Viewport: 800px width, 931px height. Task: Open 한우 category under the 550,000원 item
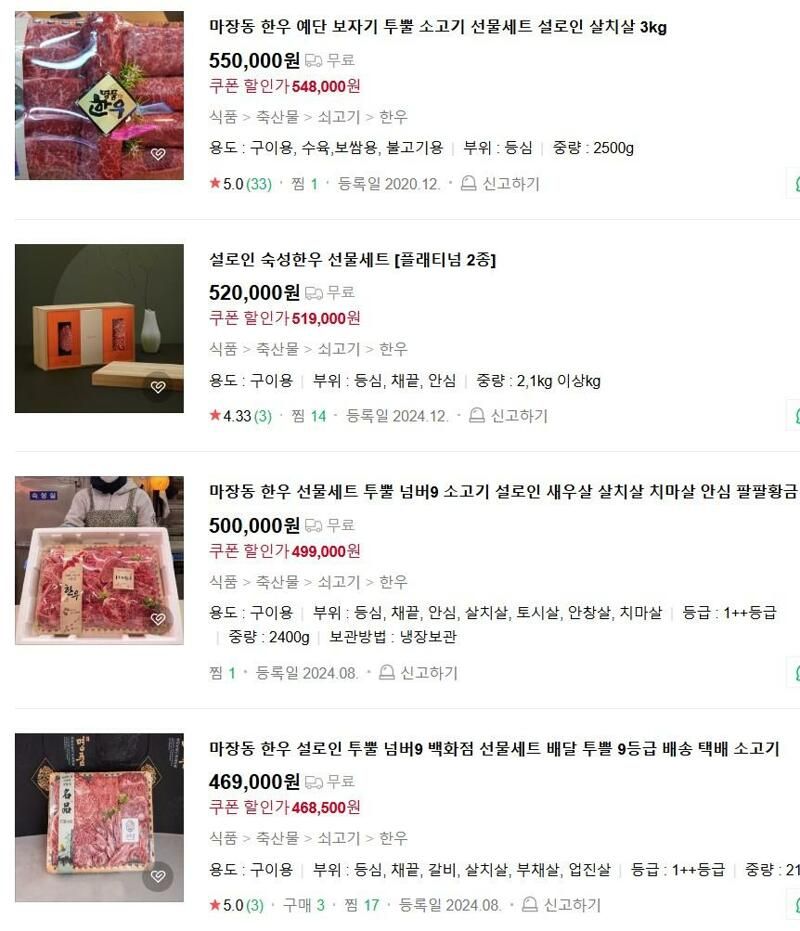pos(394,117)
